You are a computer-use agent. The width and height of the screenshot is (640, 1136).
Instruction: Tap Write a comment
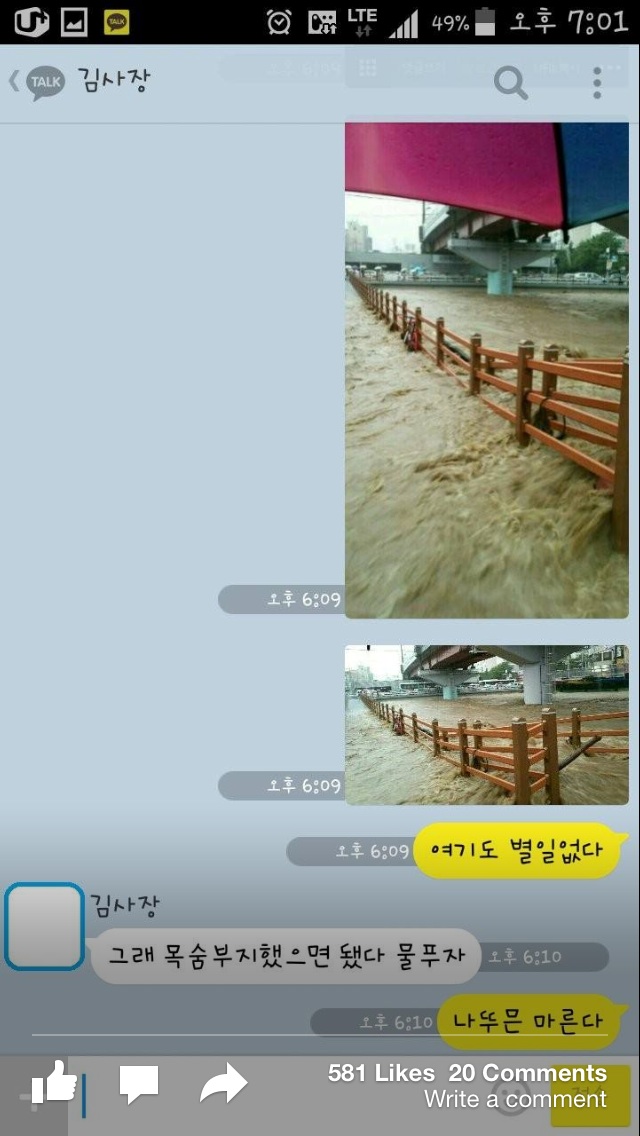[515, 1099]
